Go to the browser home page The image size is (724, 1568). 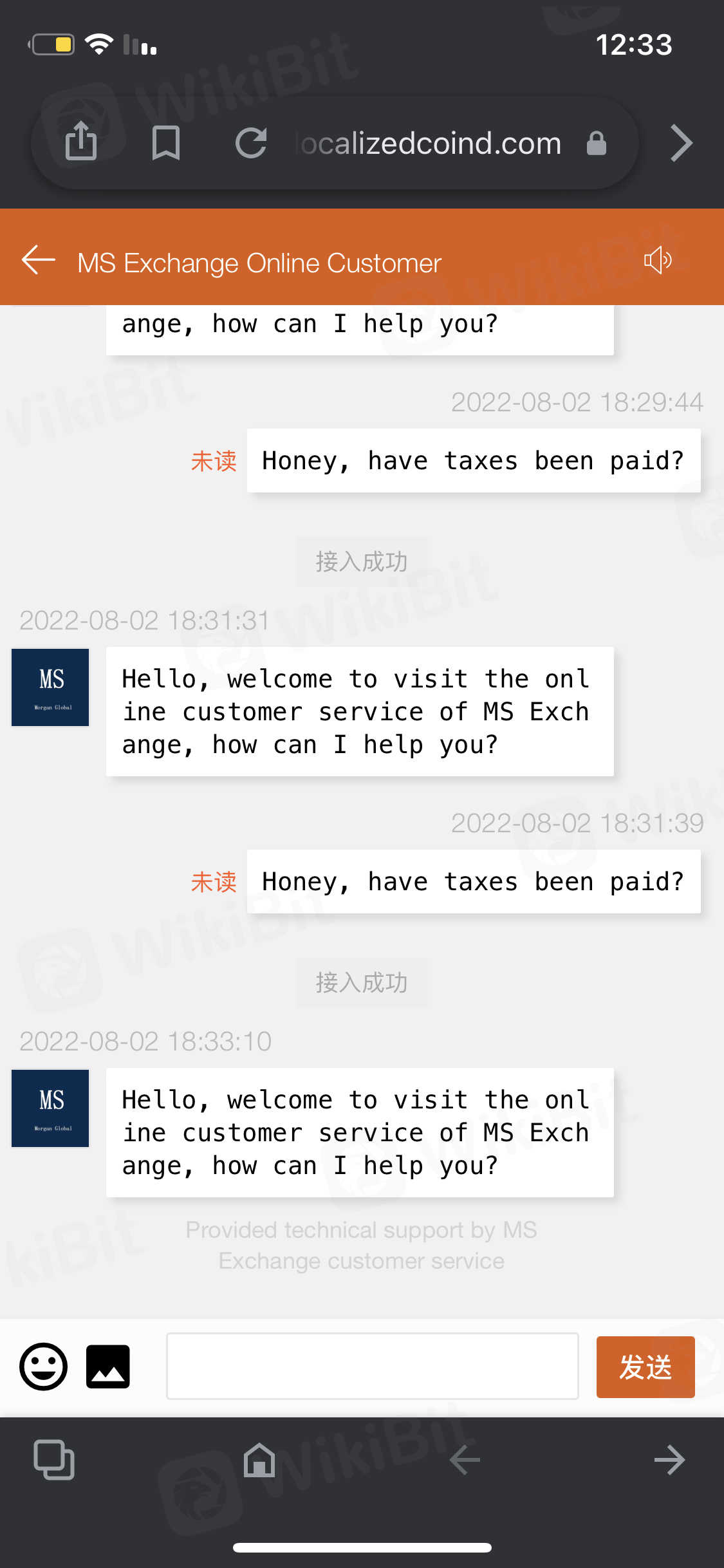[x=259, y=1459]
